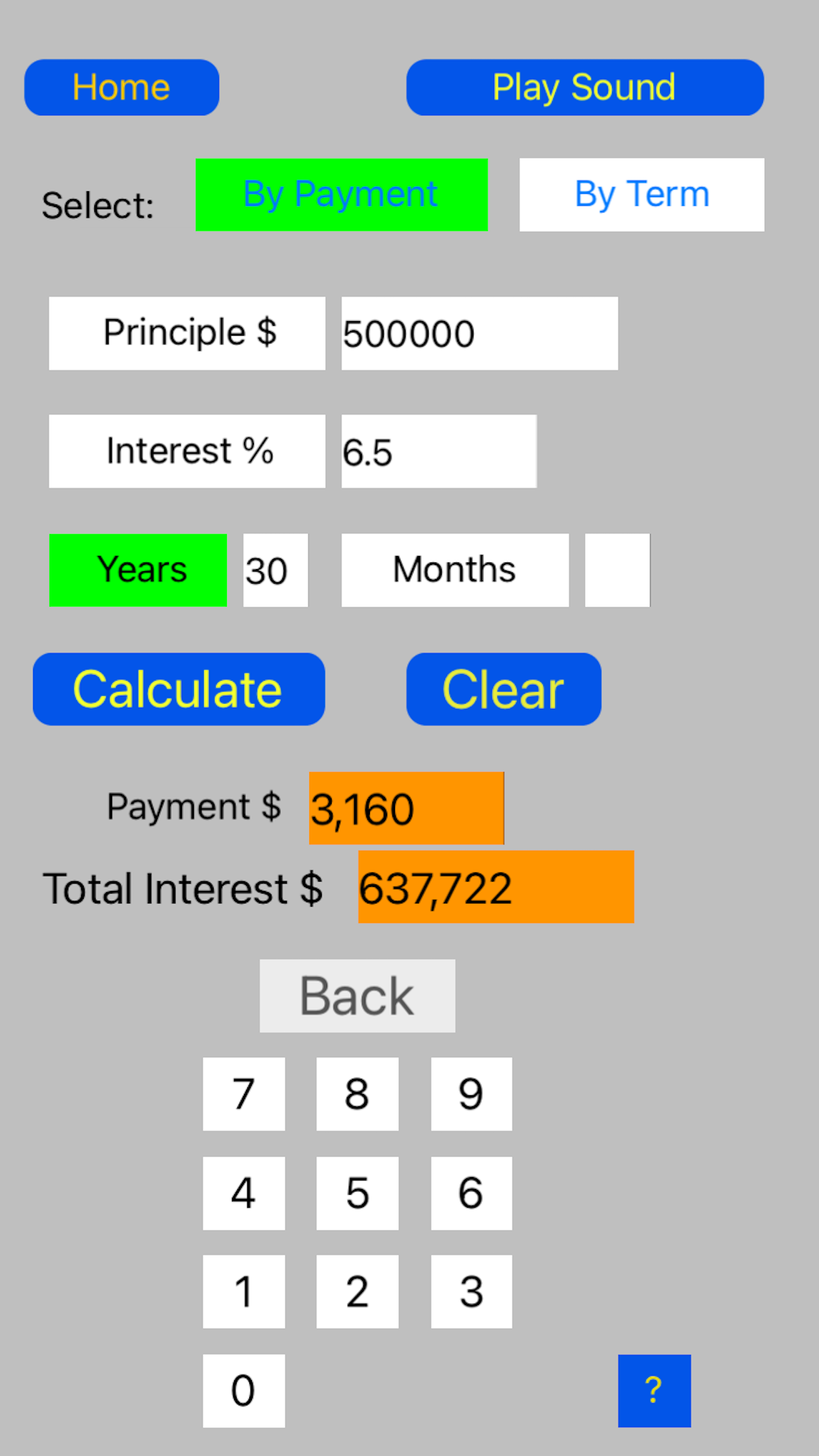Screen dimensions: 819x1456
Task: Enter digit 7 on keypad
Action: click(244, 1094)
